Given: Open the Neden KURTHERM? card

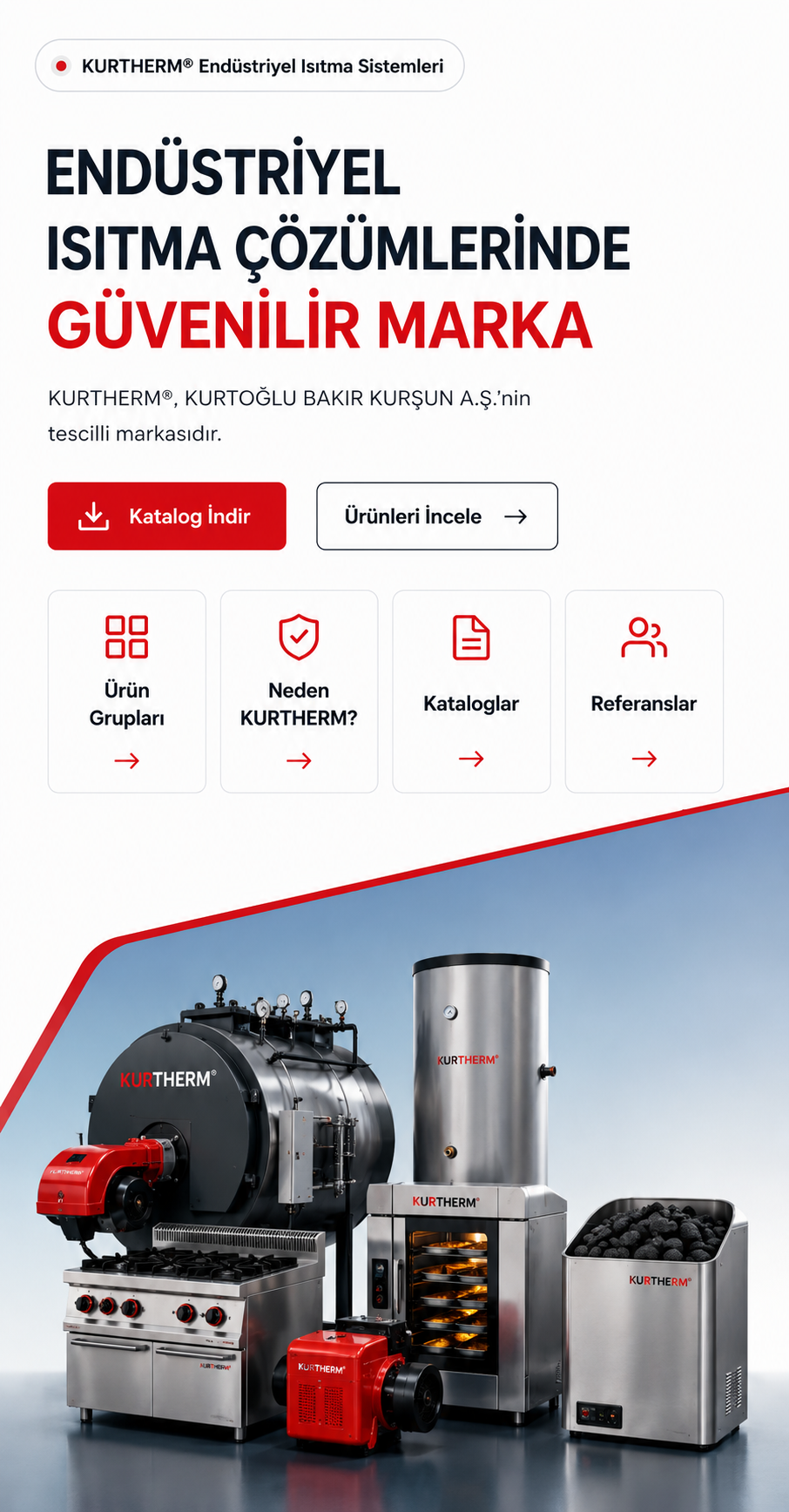Looking at the screenshot, I should [299, 692].
